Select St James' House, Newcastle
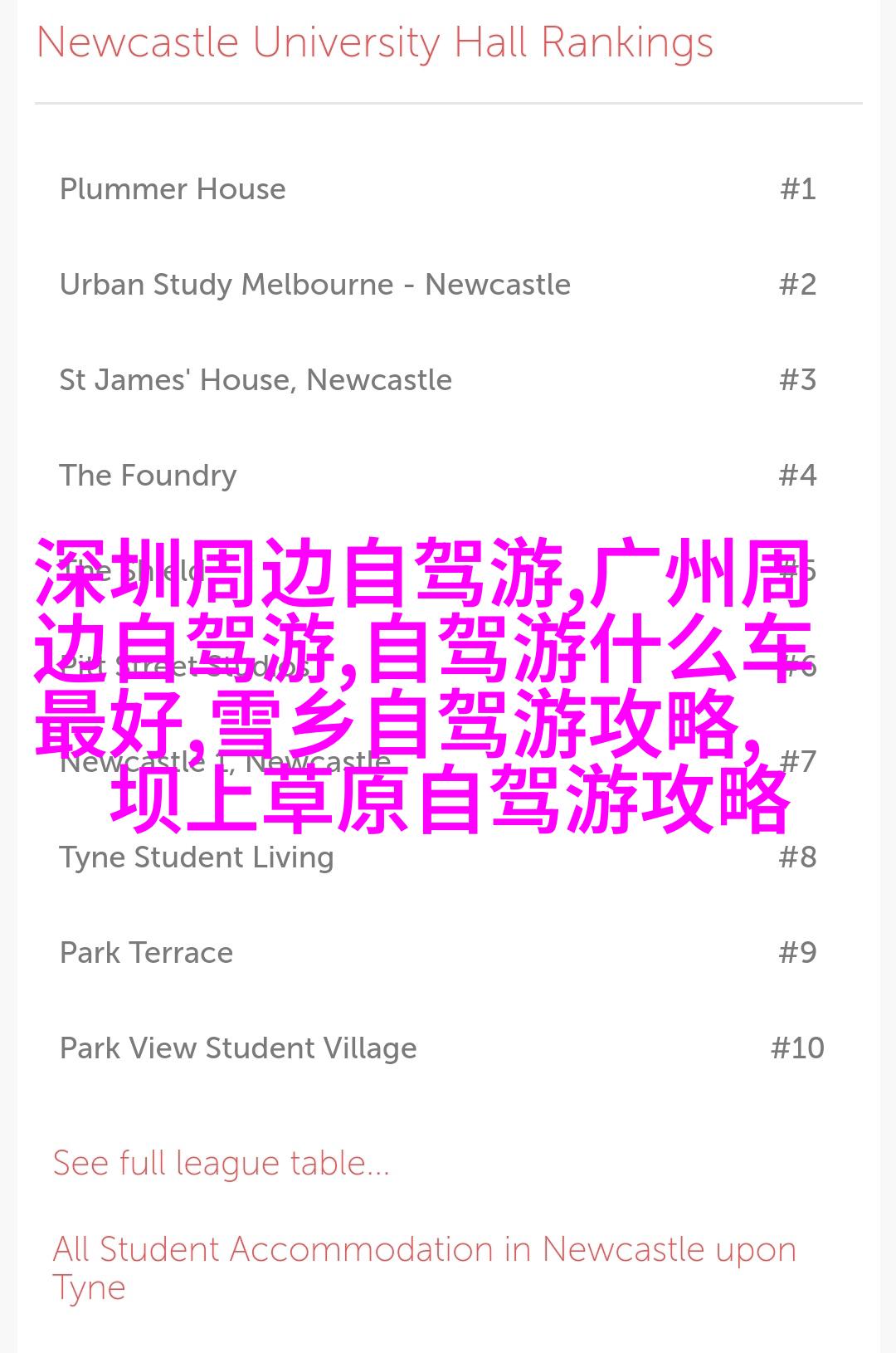This screenshot has width=896, height=1353. pos(256,380)
